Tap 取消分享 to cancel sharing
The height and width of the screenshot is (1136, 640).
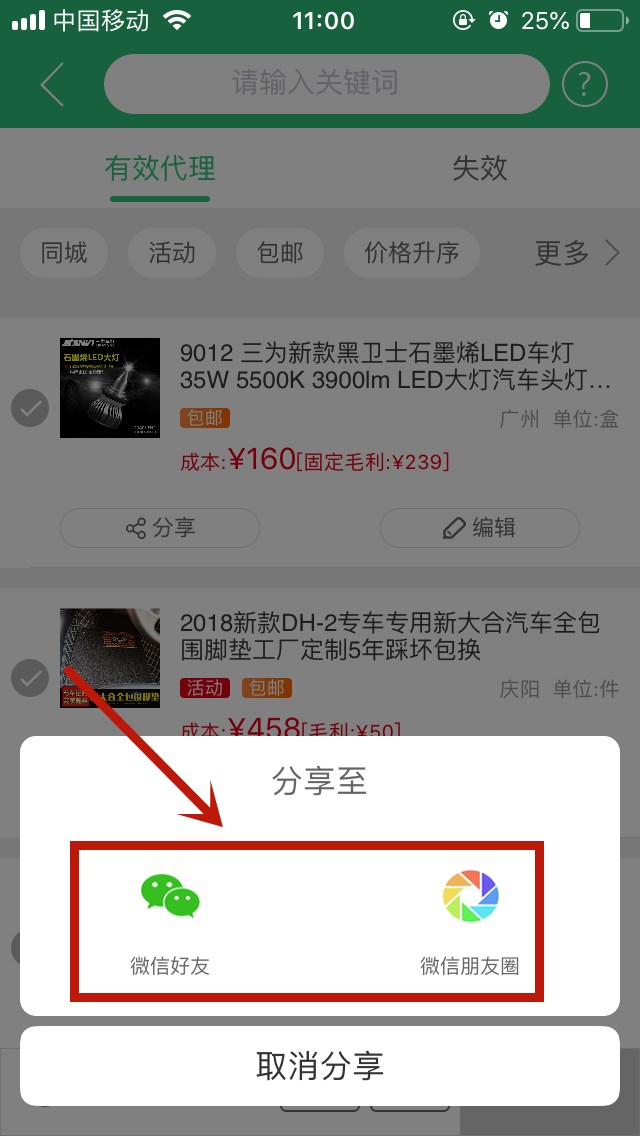320,1065
